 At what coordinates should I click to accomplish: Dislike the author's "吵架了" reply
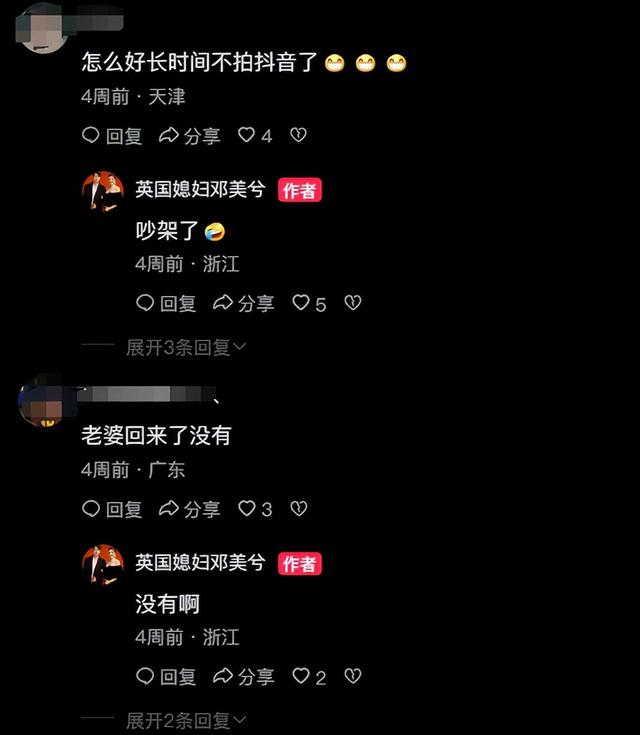pyautogui.click(x=352, y=303)
